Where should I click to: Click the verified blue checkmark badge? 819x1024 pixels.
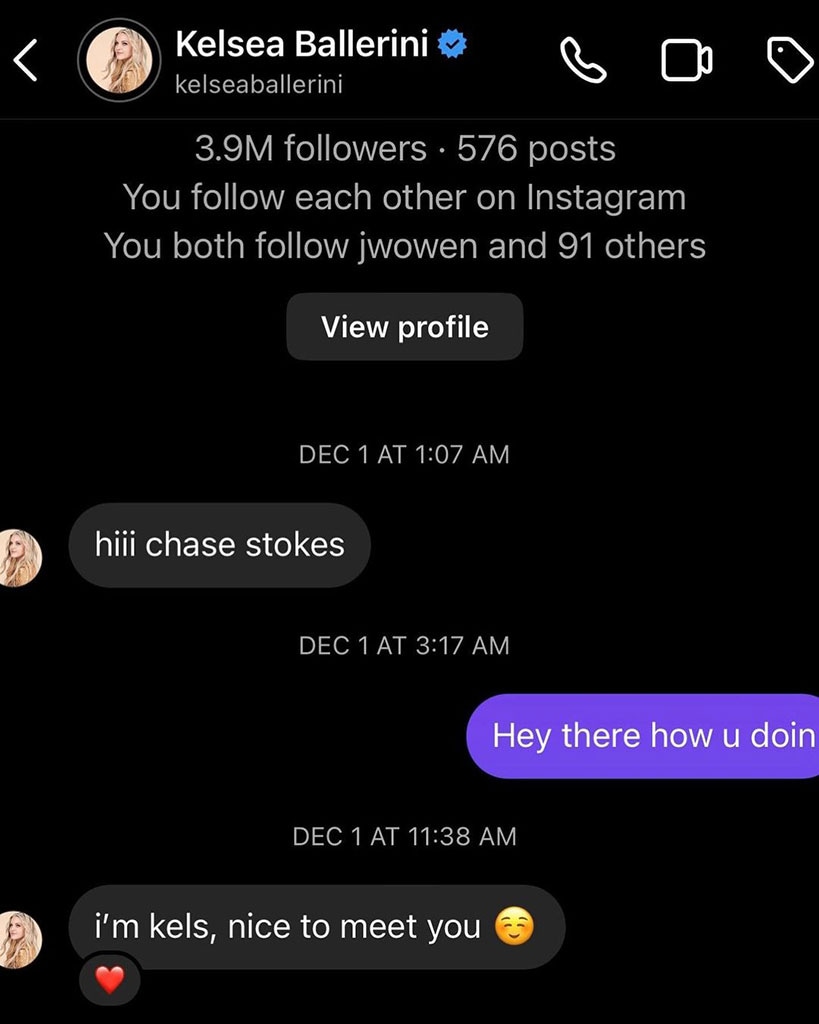[450, 42]
